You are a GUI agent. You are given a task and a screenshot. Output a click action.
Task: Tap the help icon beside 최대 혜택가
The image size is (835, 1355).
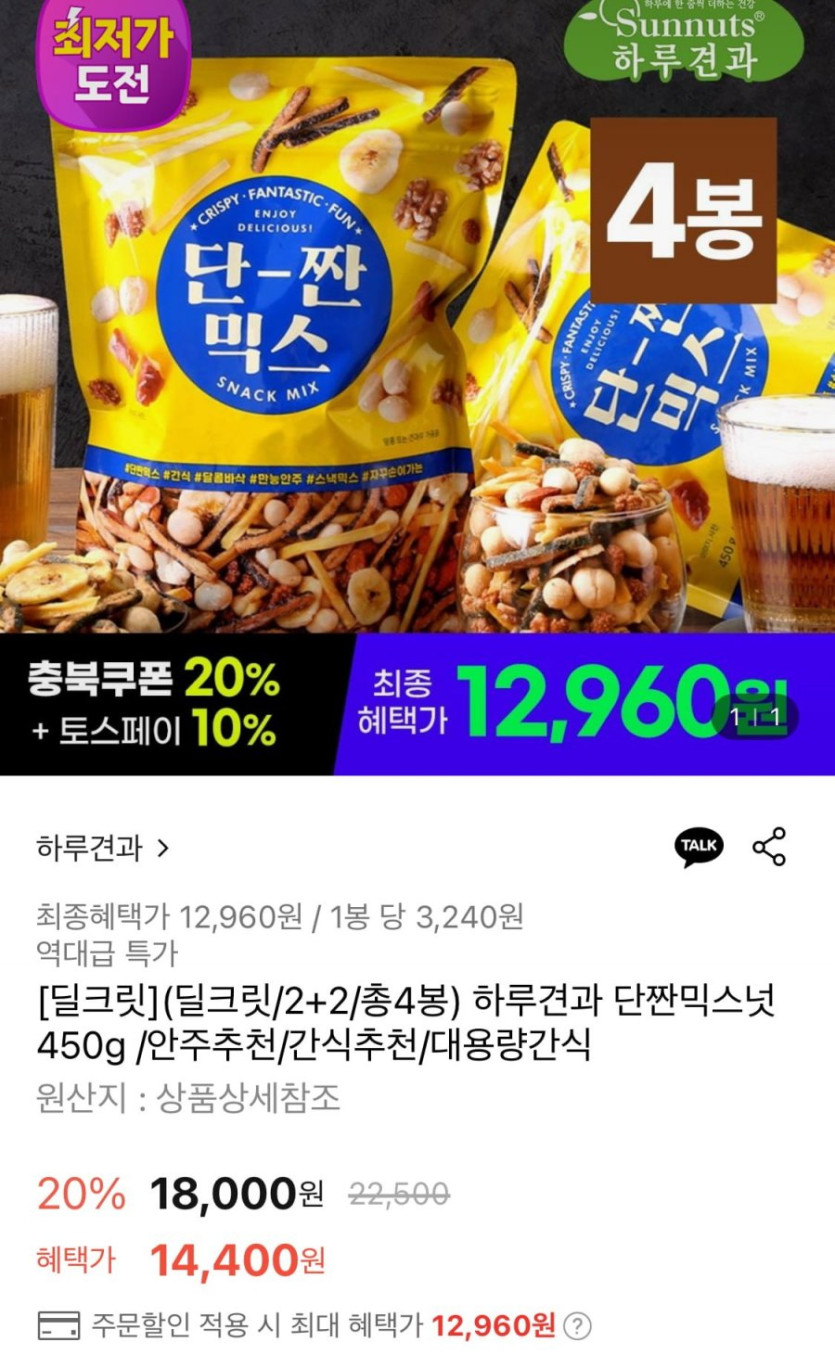click(577, 1327)
